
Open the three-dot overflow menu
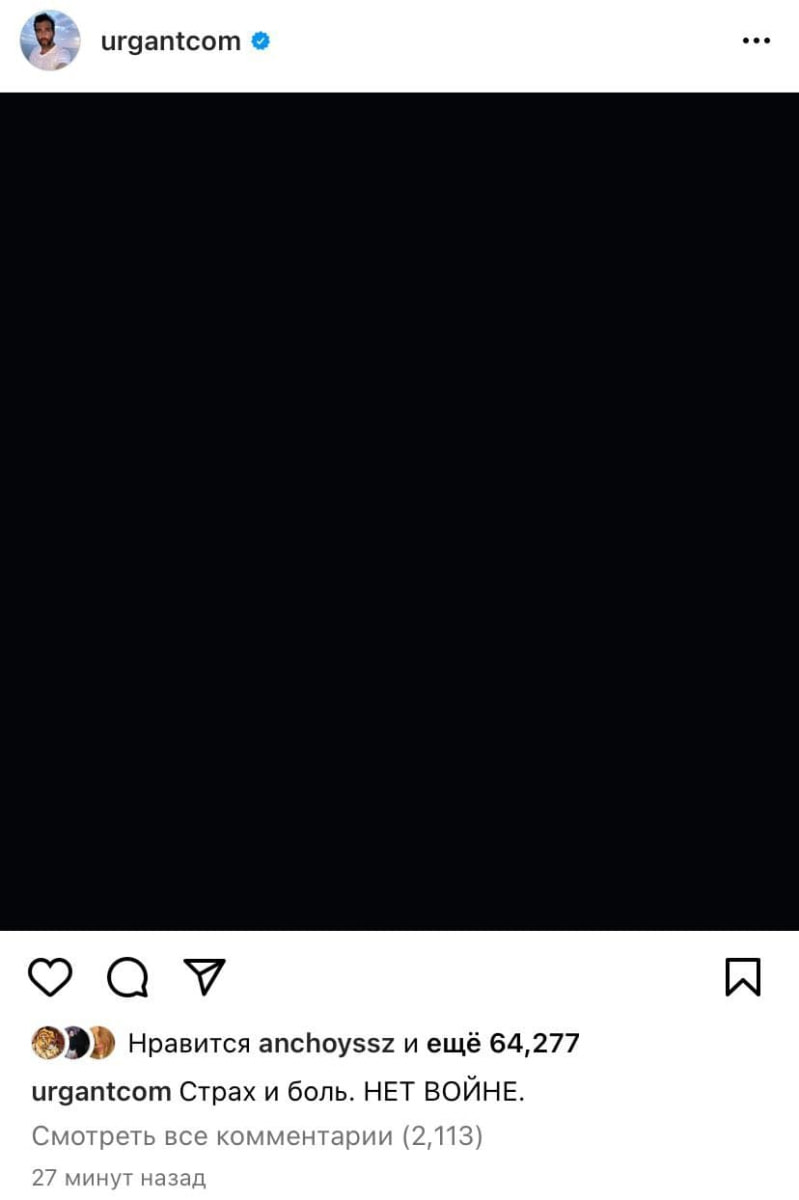tap(756, 41)
